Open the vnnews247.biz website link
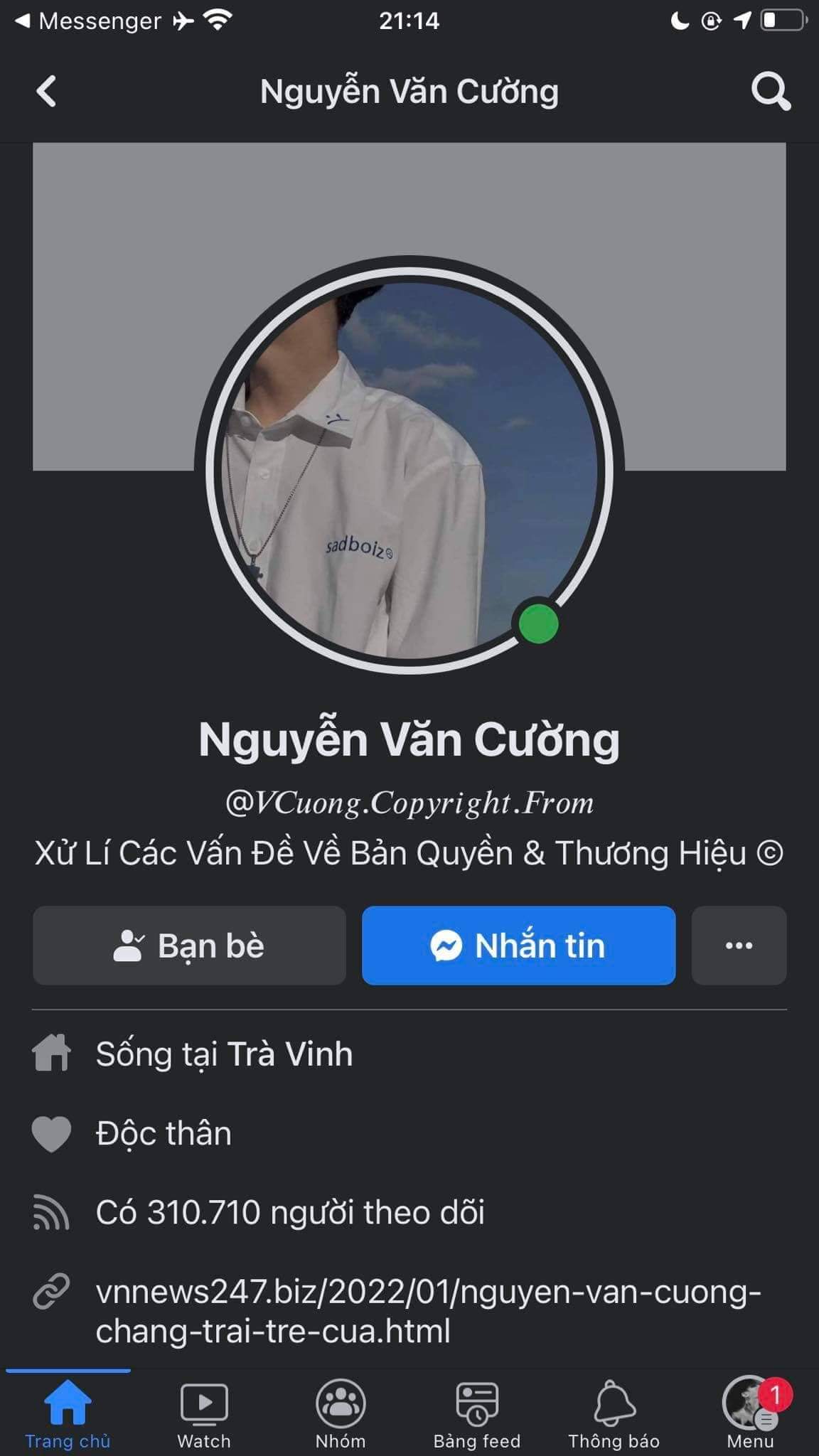 (x=428, y=1311)
